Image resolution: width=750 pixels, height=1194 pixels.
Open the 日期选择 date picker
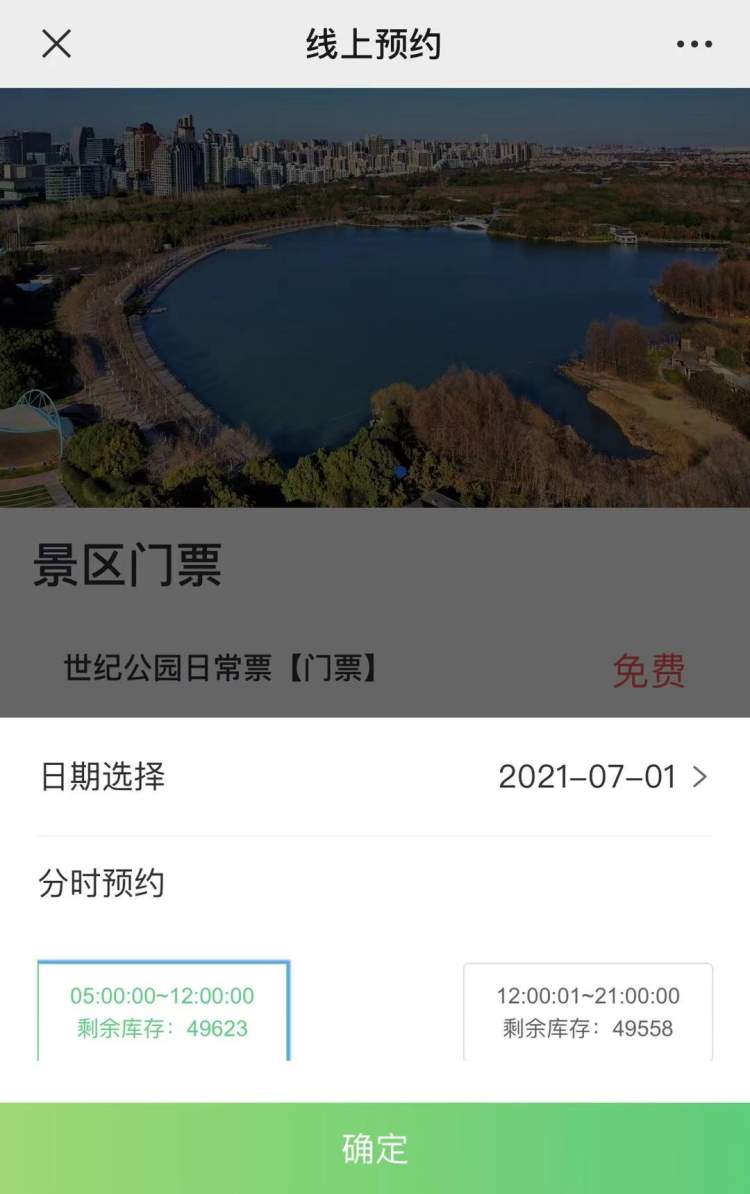[602, 777]
